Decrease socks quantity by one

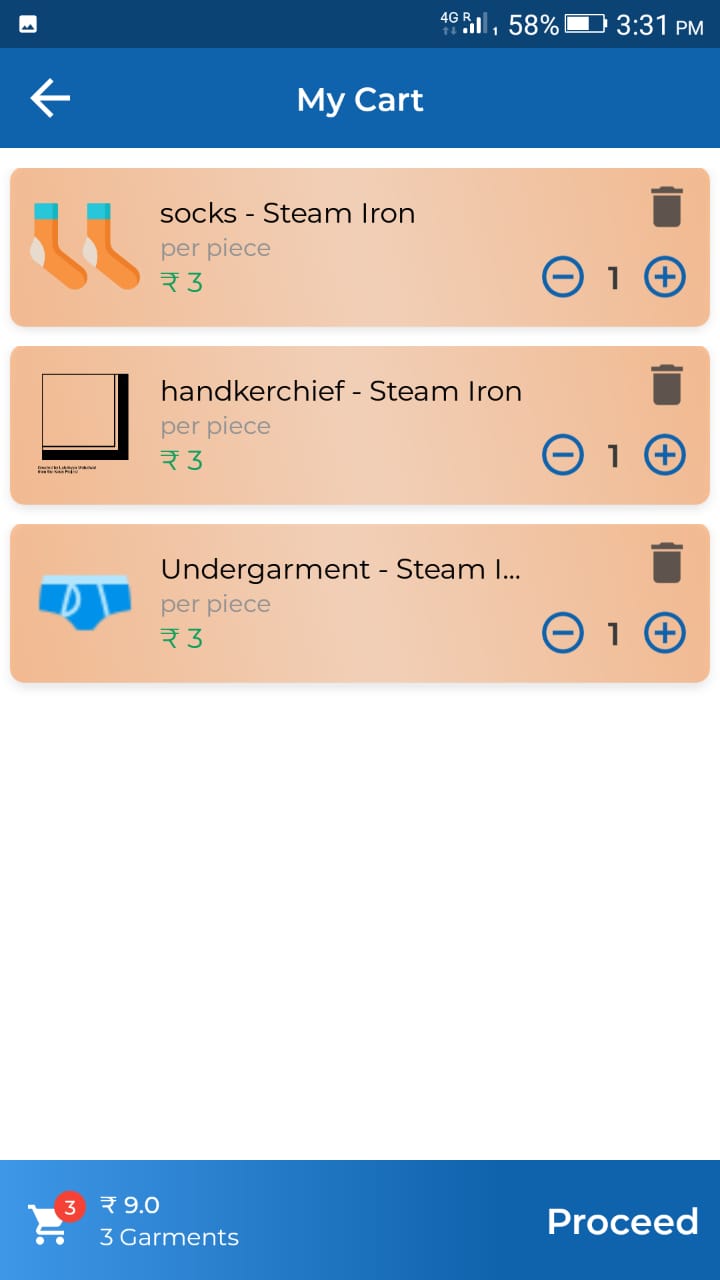tap(563, 277)
